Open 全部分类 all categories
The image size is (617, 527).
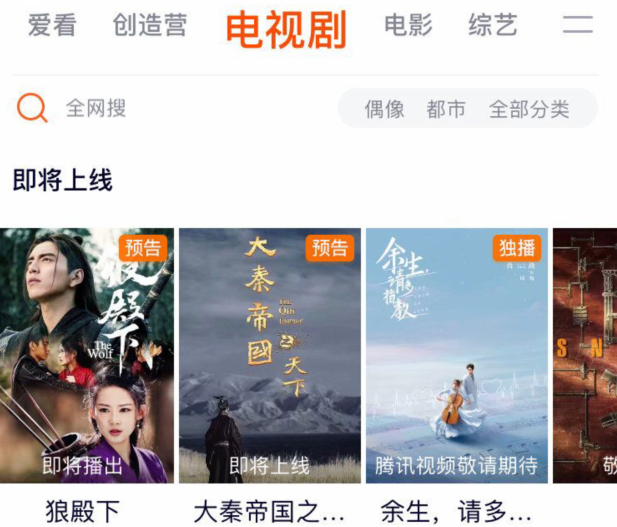click(x=529, y=109)
